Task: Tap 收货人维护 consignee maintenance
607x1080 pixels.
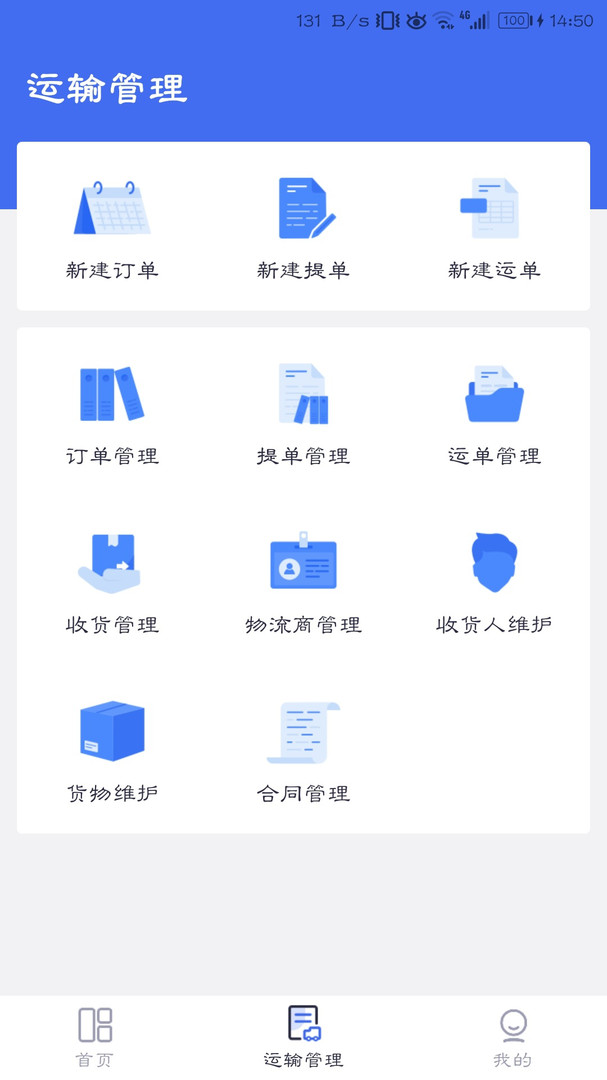Action: point(494,581)
